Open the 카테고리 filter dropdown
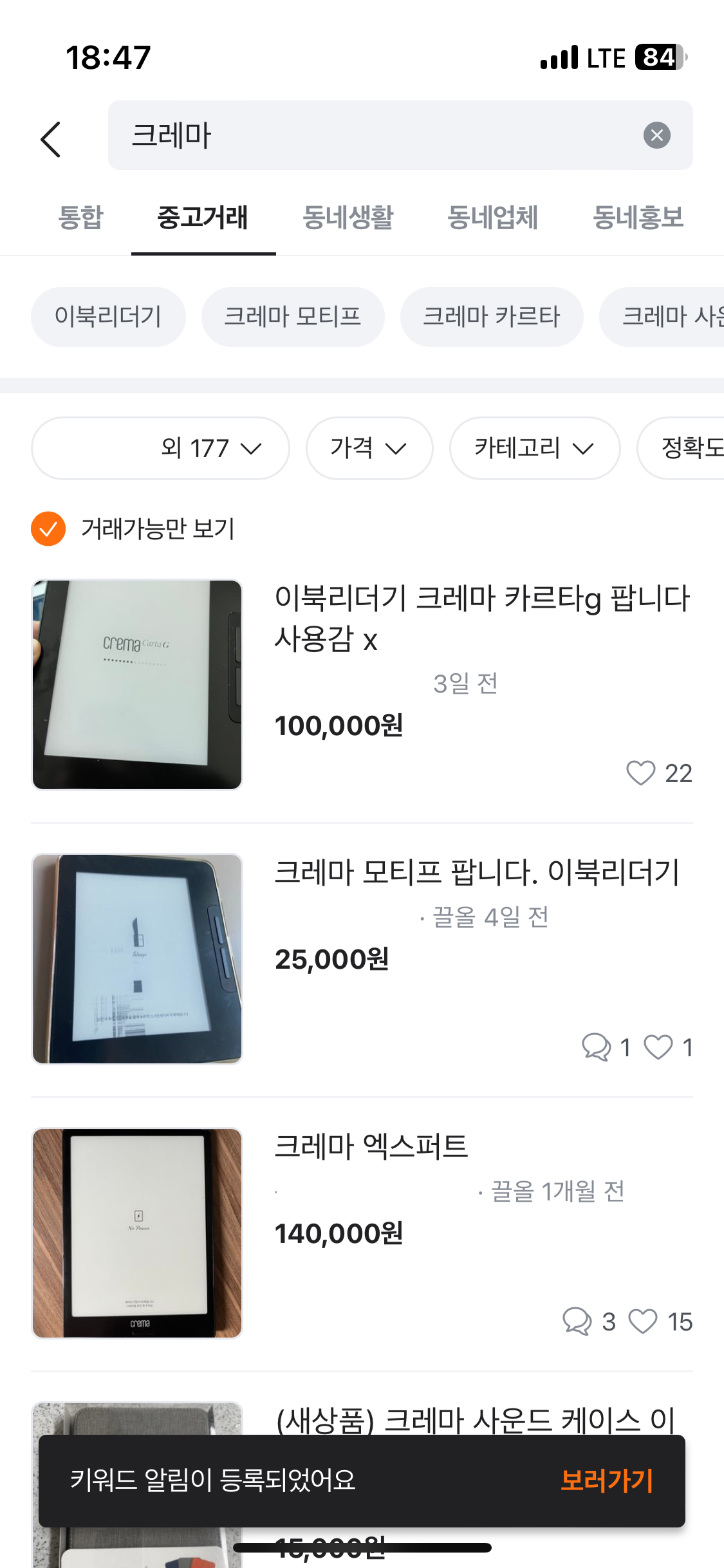The height and width of the screenshot is (1568, 724). point(534,448)
